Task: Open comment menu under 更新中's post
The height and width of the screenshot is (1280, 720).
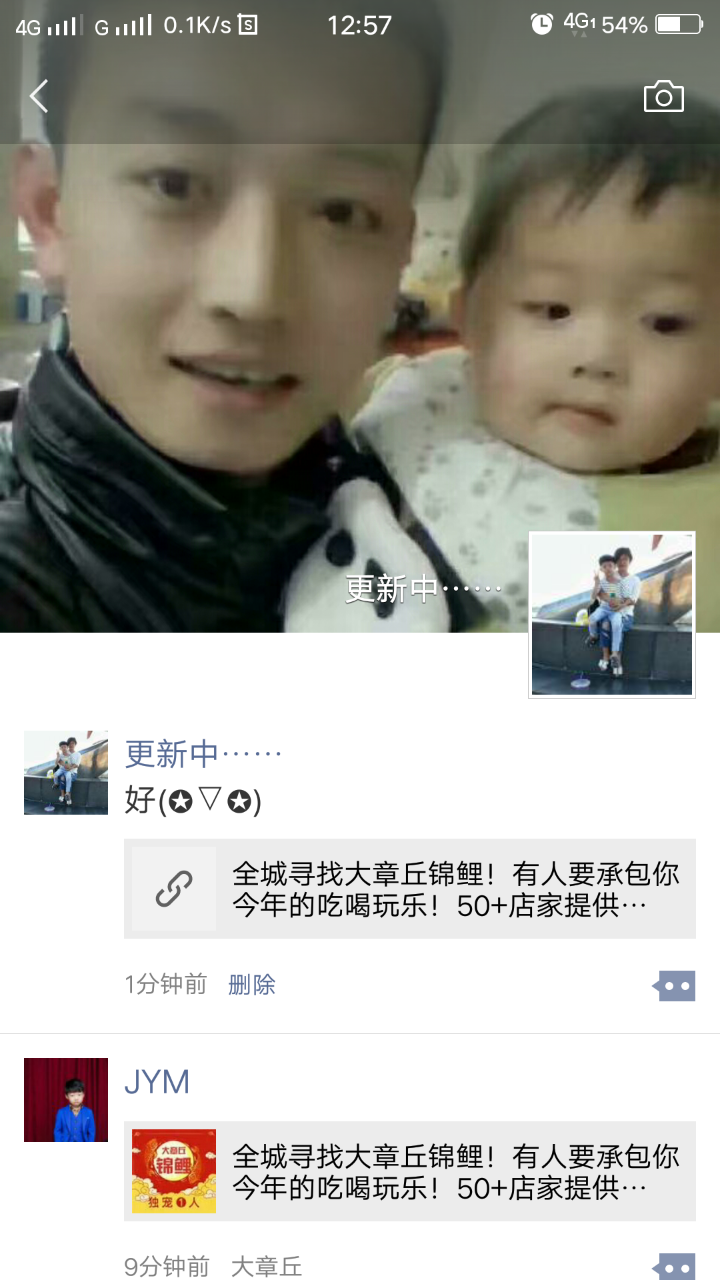Action: 674,986
